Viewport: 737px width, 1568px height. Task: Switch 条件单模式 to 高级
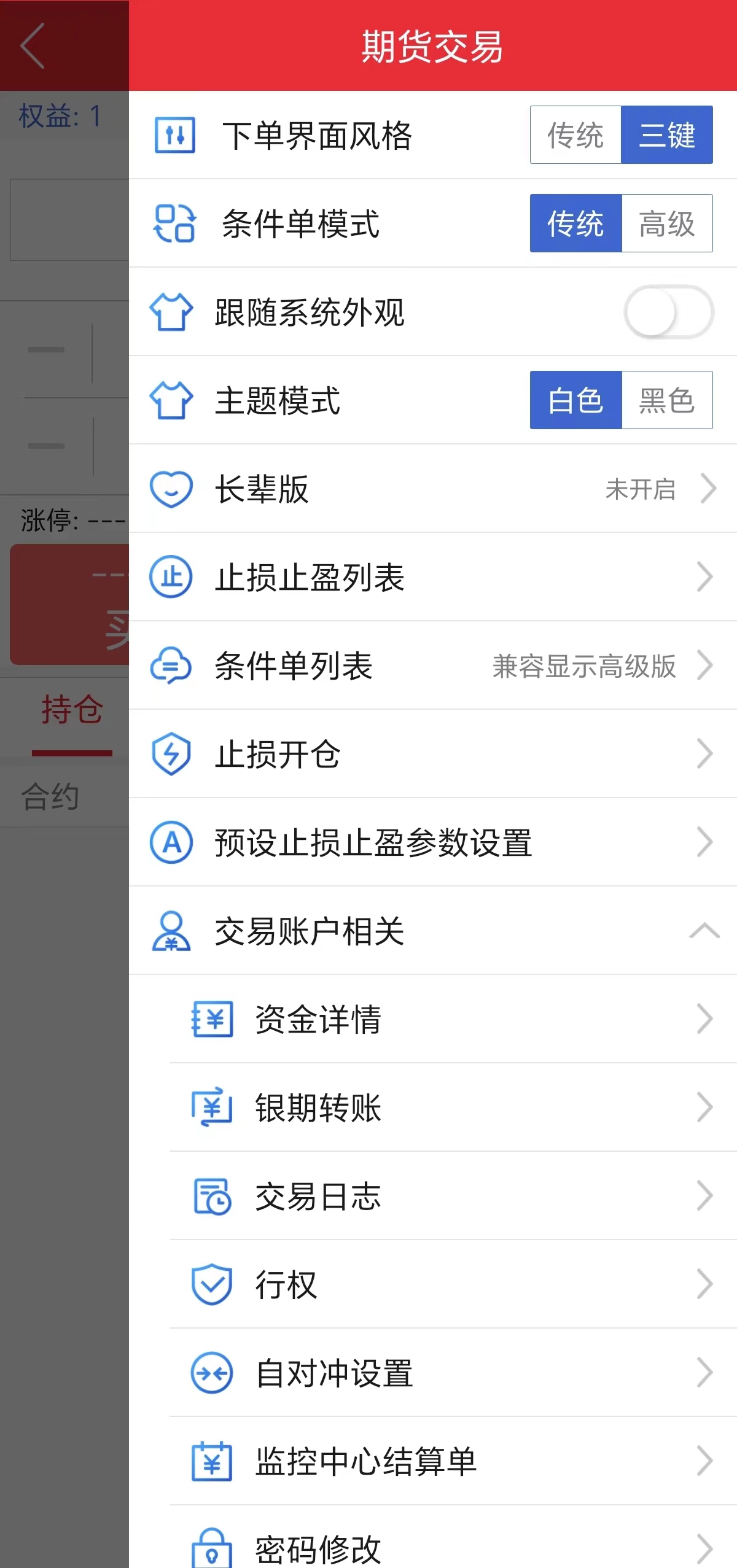[667, 223]
